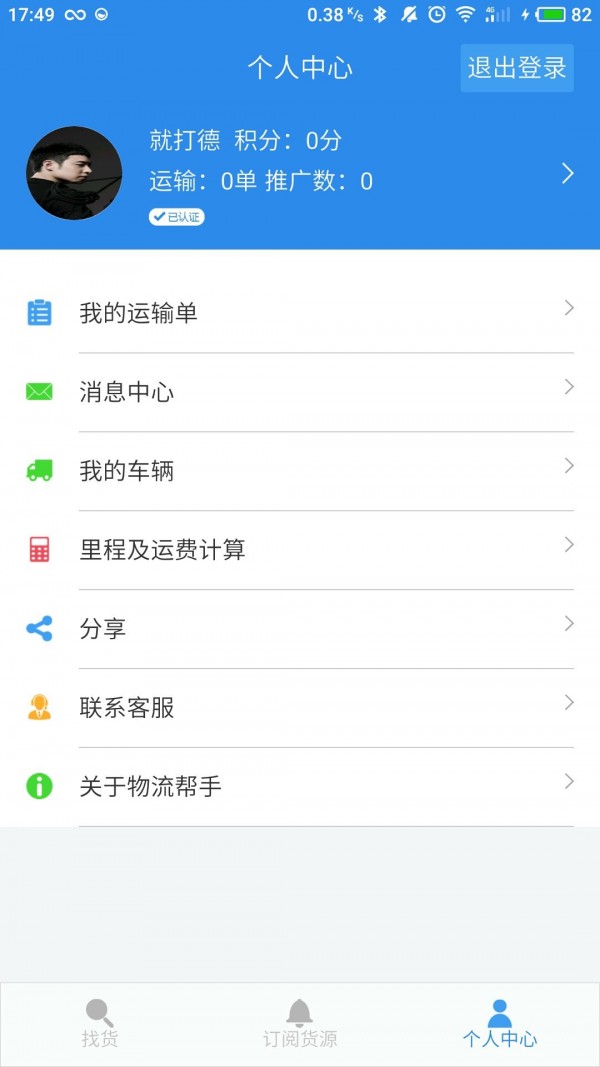Open 我的运输单 transport orders
Image resolution: width=600 pixels, height=1067 pixels.
pos(300,313)
